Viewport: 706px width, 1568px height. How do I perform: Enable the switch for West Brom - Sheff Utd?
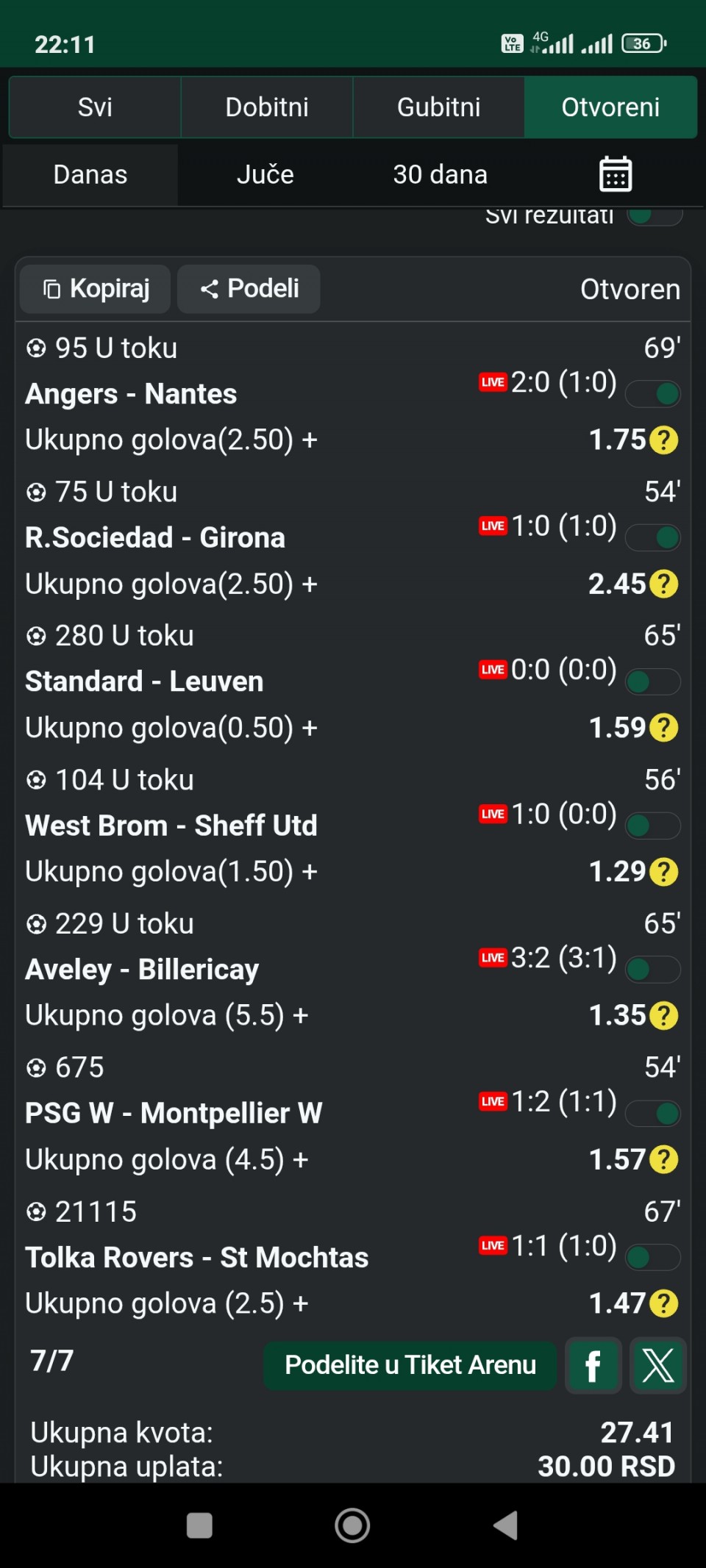(653, 826)
